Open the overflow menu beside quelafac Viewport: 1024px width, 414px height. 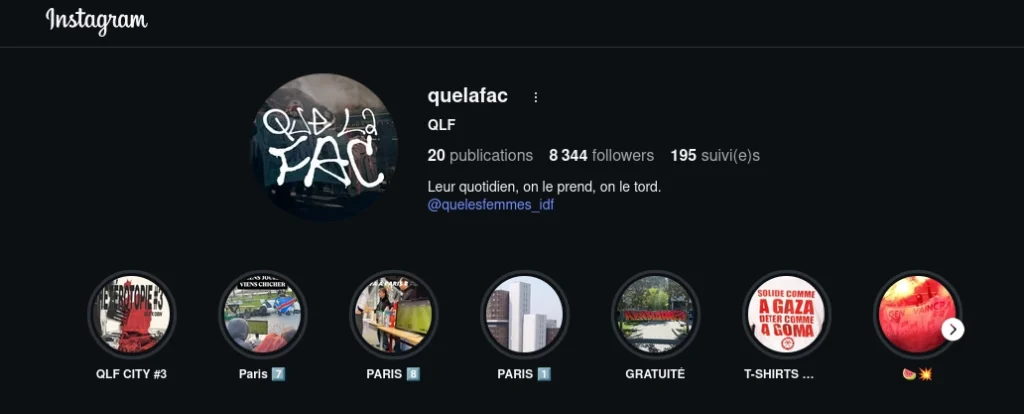[x=535, y=97]
